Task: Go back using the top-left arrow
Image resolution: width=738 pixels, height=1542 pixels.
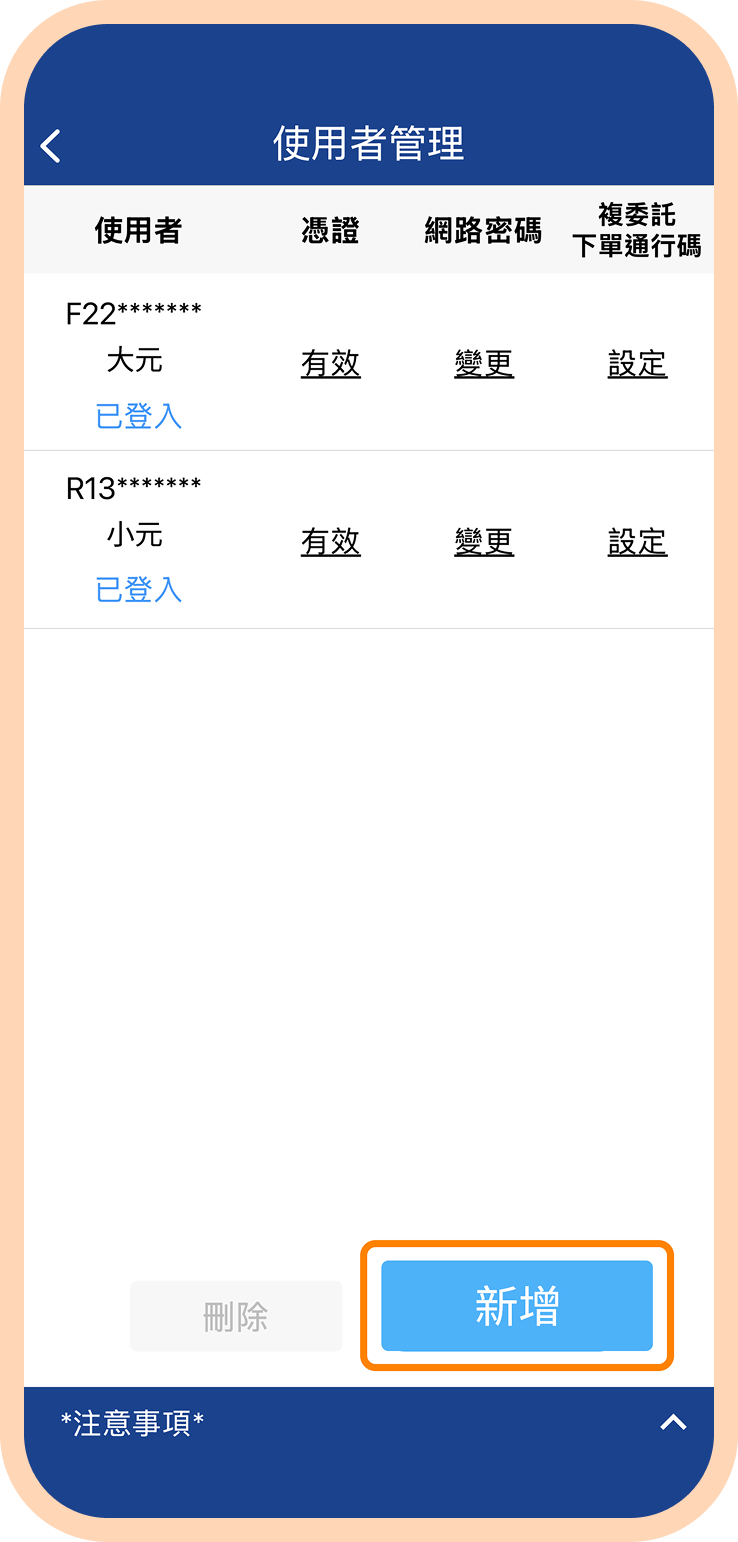Action: click(51, 146)
